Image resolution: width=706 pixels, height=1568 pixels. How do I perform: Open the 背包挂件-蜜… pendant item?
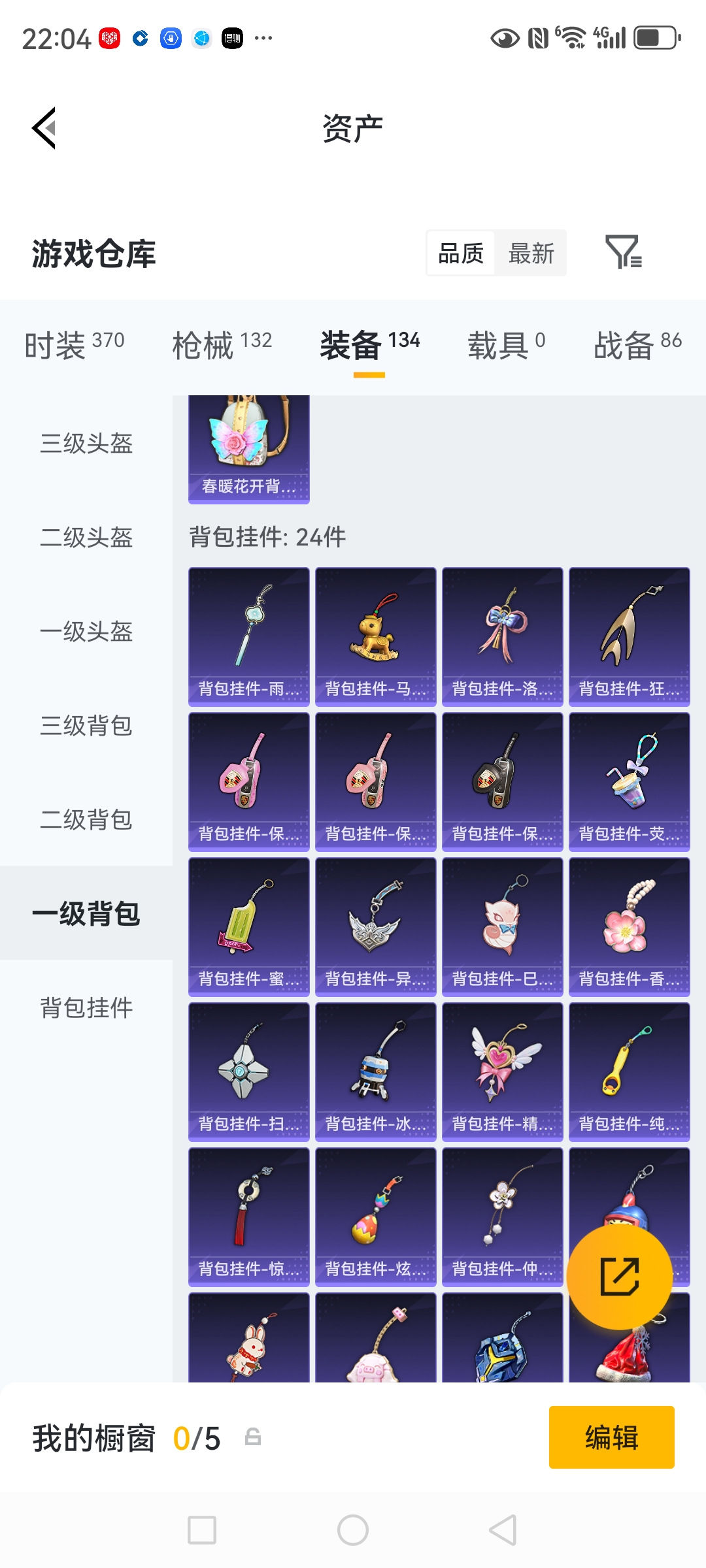[x=248, y=926]
